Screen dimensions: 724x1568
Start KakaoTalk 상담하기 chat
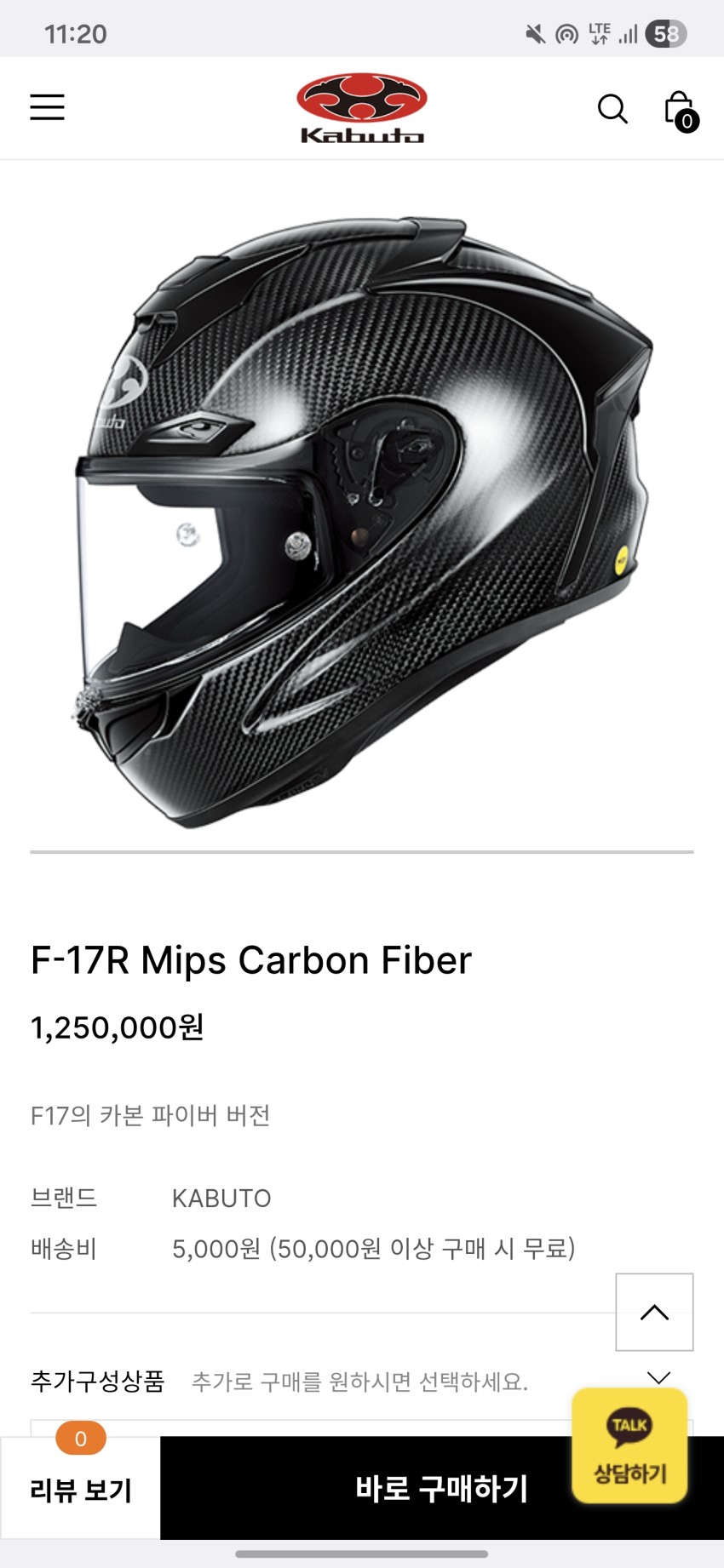629,1446
